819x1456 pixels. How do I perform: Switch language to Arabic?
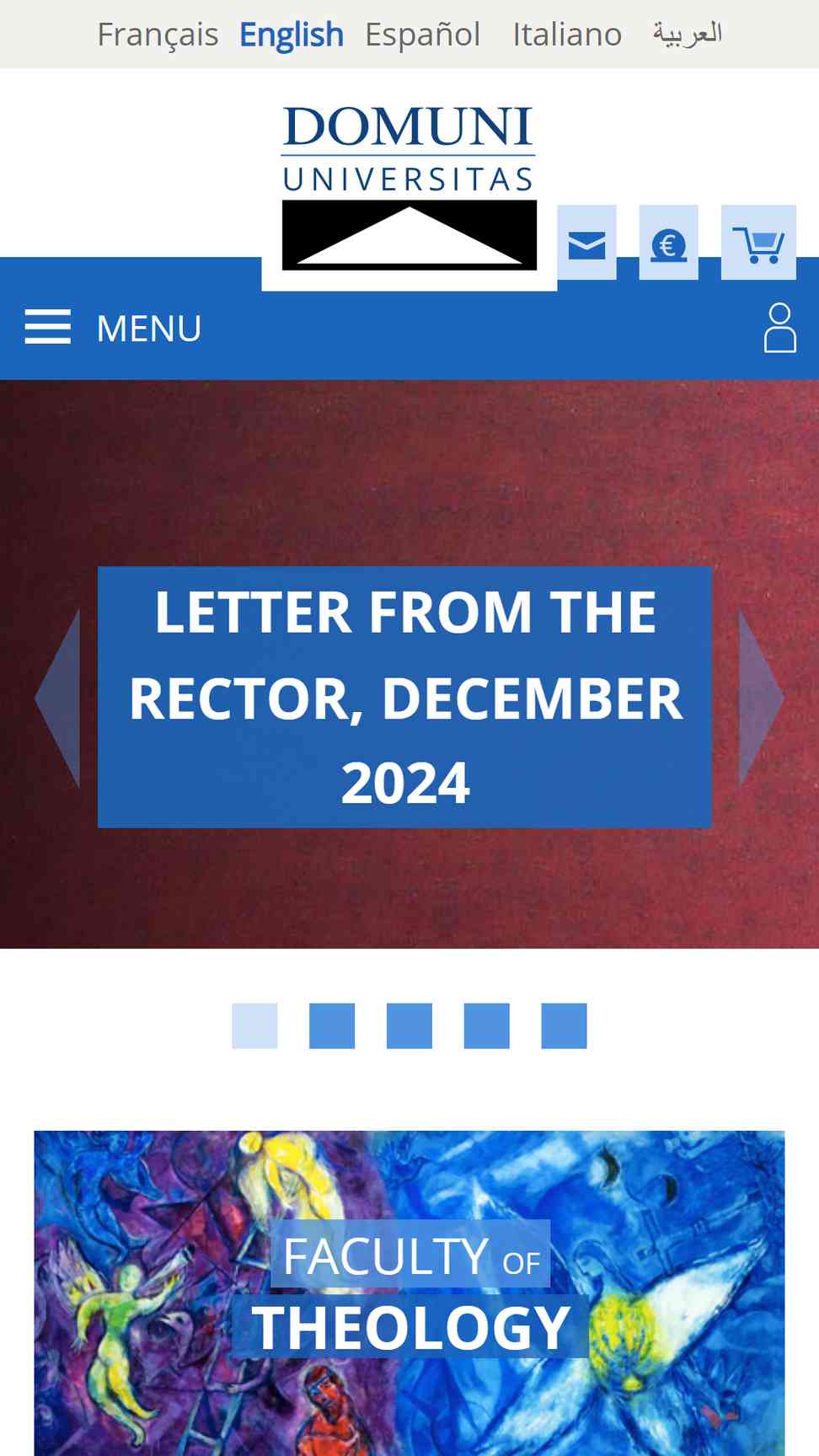point(688,35)
